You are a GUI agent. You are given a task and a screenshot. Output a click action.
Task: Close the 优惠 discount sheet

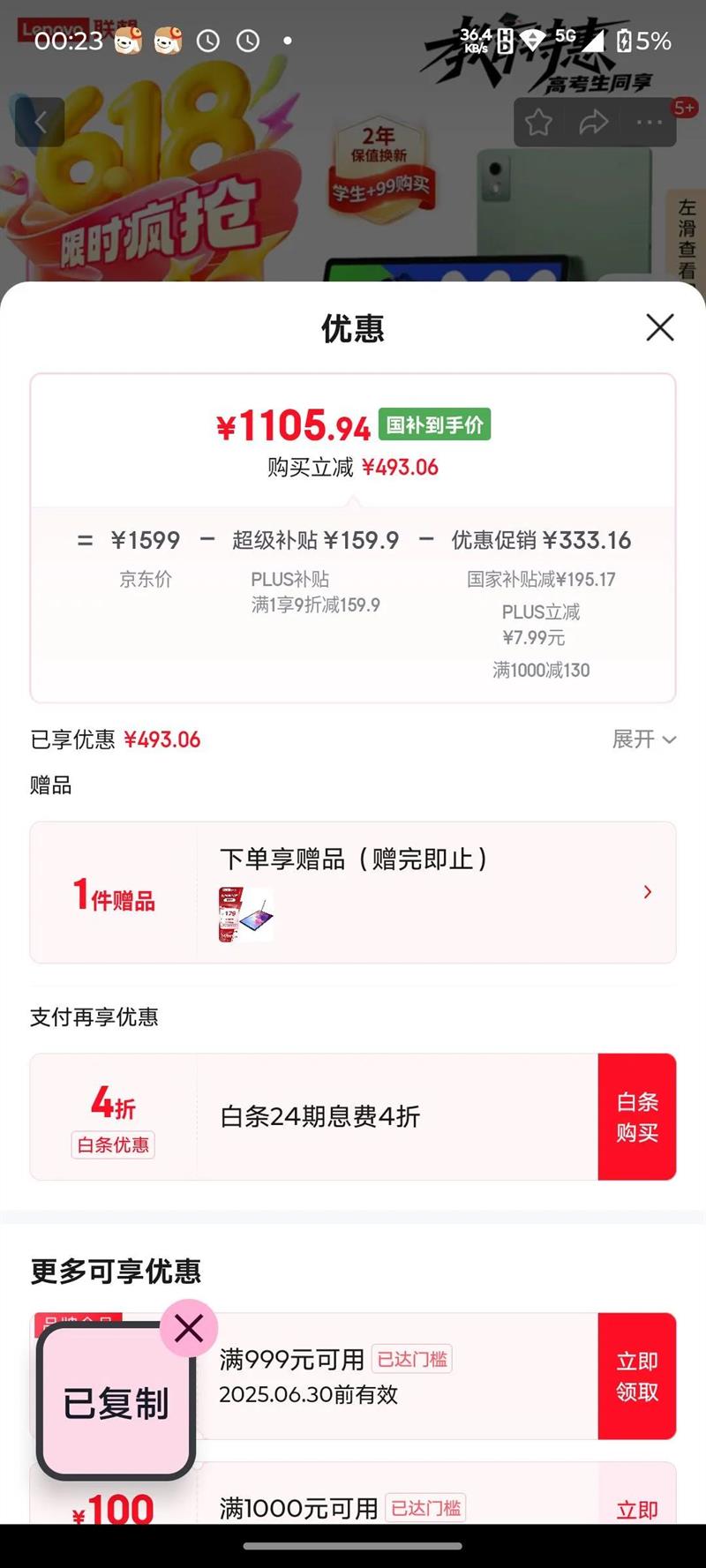coord(659,327)
